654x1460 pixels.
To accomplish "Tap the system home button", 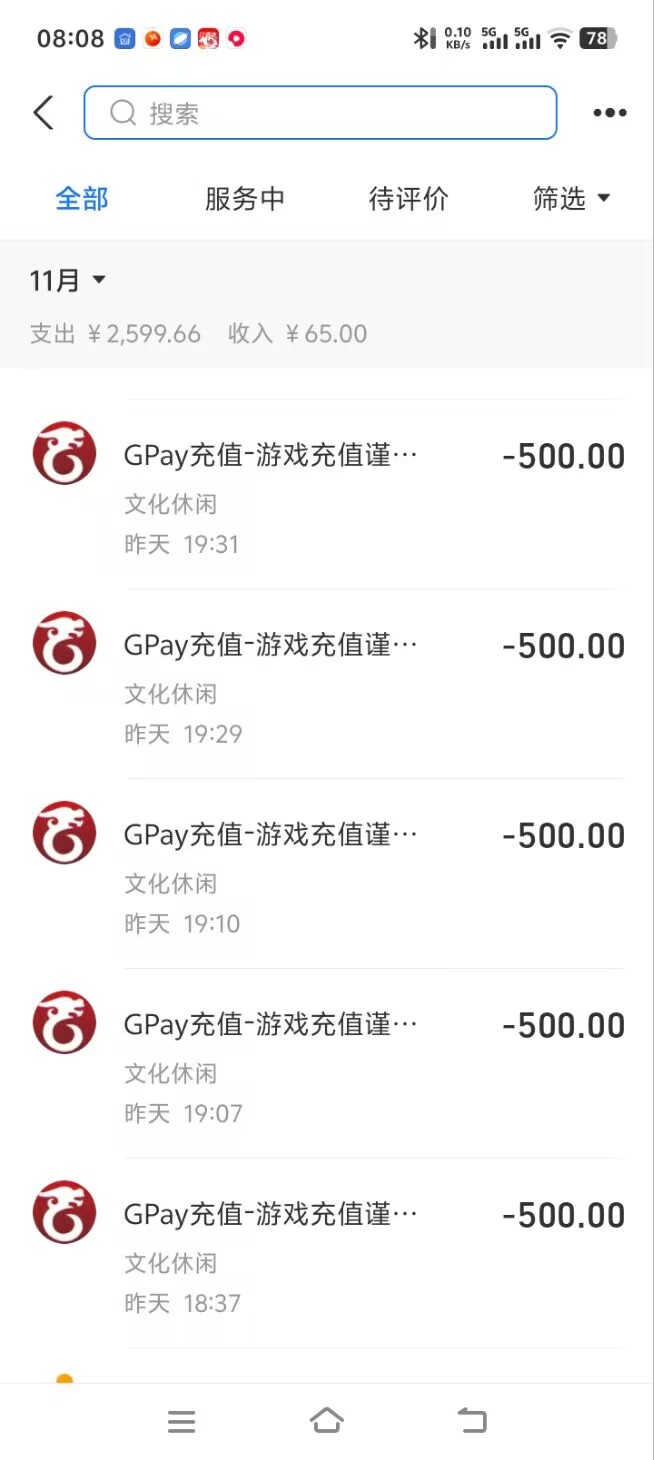I will point(327,1421).
